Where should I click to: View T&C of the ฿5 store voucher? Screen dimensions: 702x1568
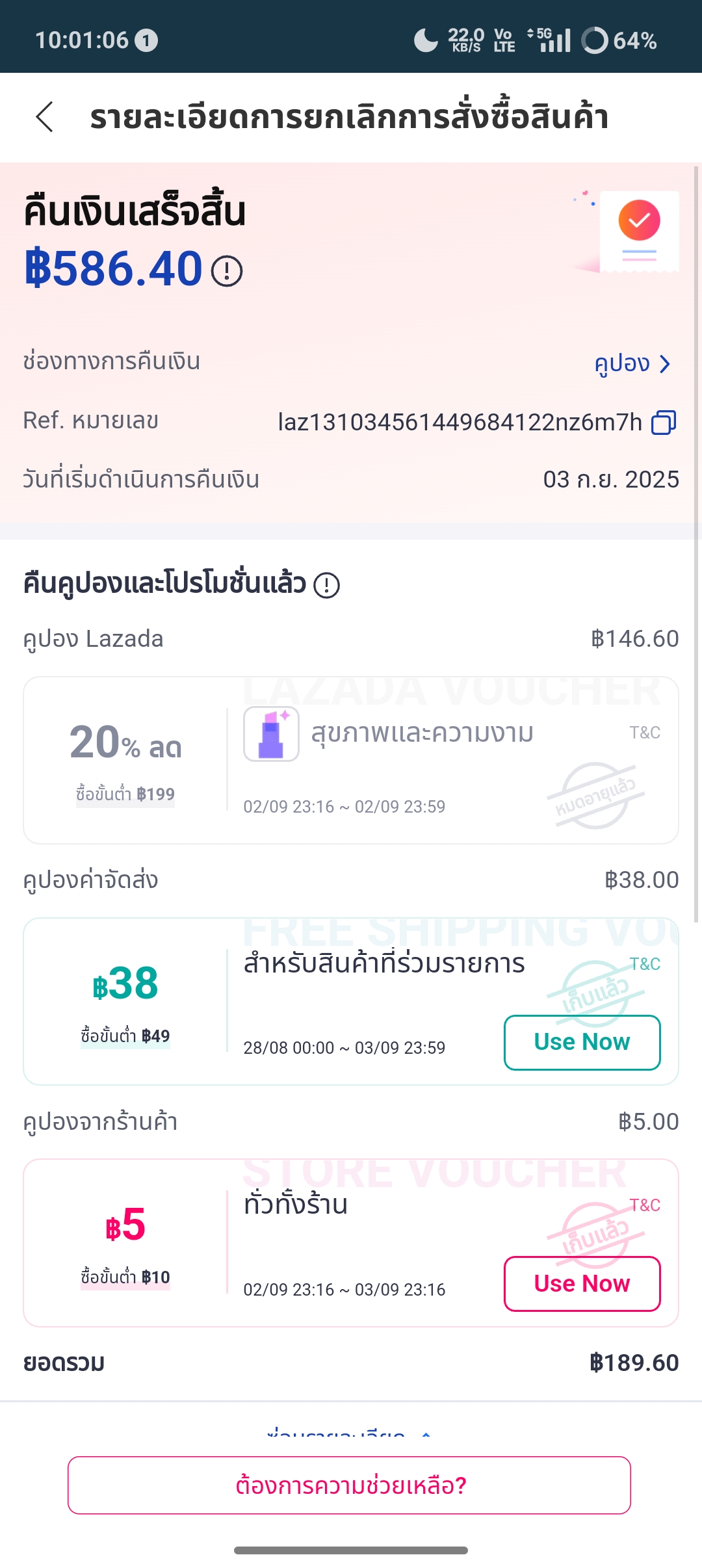point(645,1205)
